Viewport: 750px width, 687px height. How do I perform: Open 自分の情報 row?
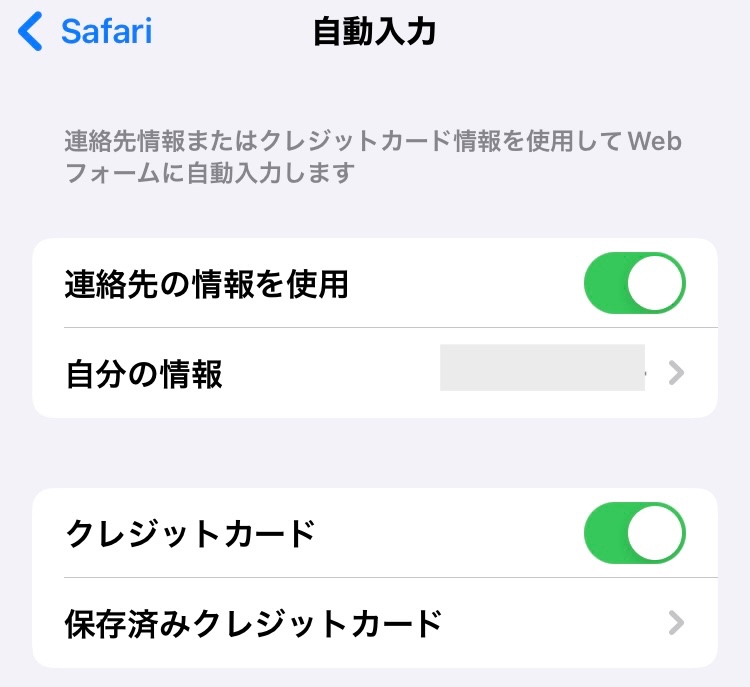374,374
